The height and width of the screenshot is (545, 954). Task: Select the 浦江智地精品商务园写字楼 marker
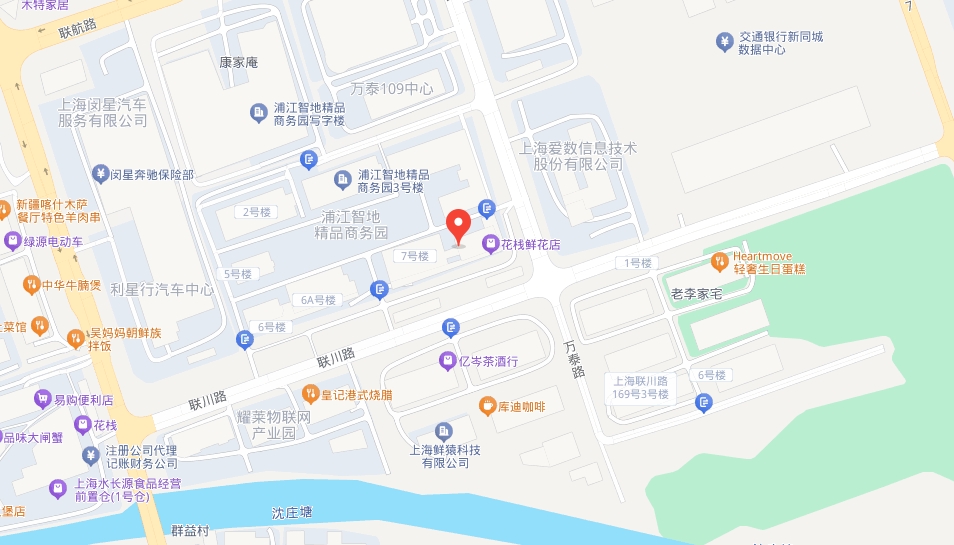click(x=257, y=113)
